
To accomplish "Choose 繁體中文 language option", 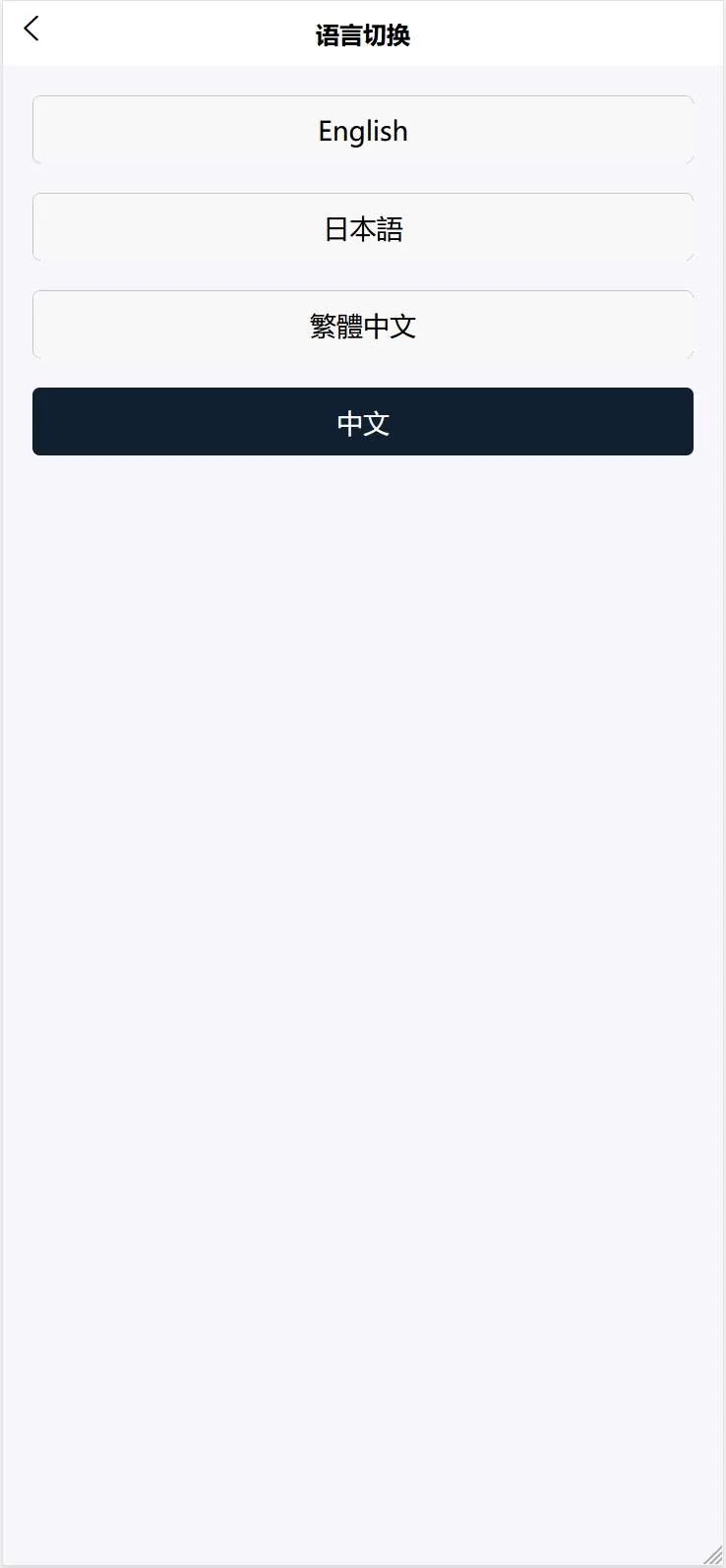I will point(362,325).
